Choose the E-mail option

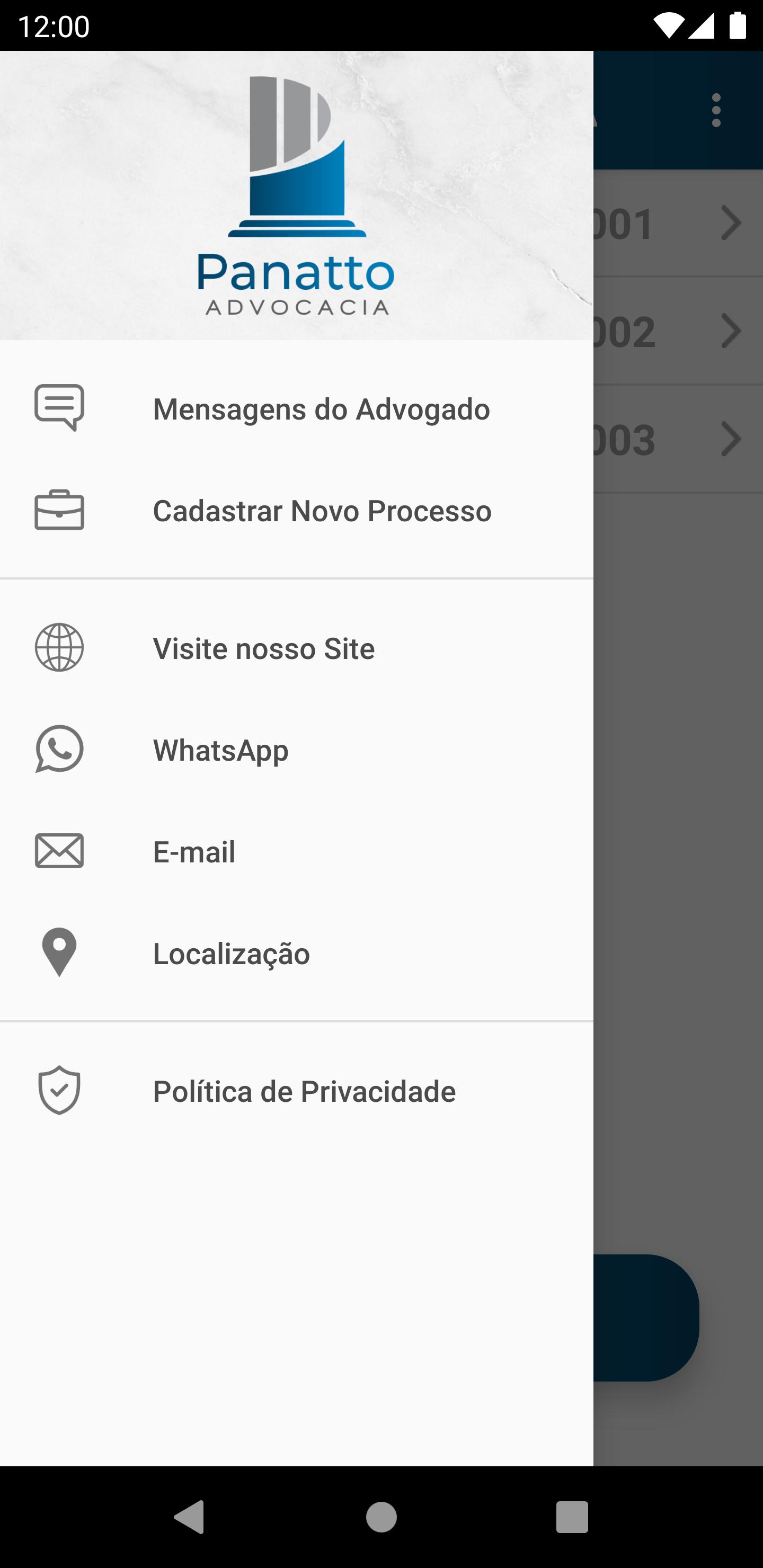297,851
